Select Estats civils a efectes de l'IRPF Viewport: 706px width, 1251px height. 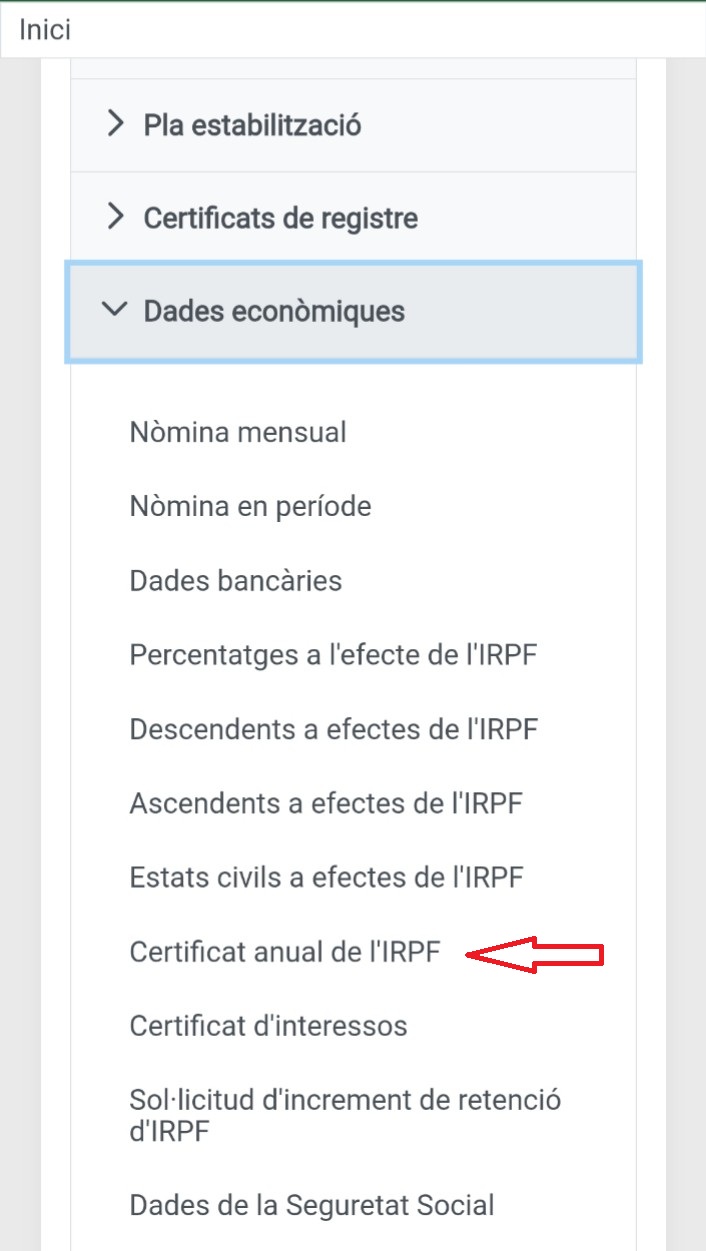click(x=326, y=877)
